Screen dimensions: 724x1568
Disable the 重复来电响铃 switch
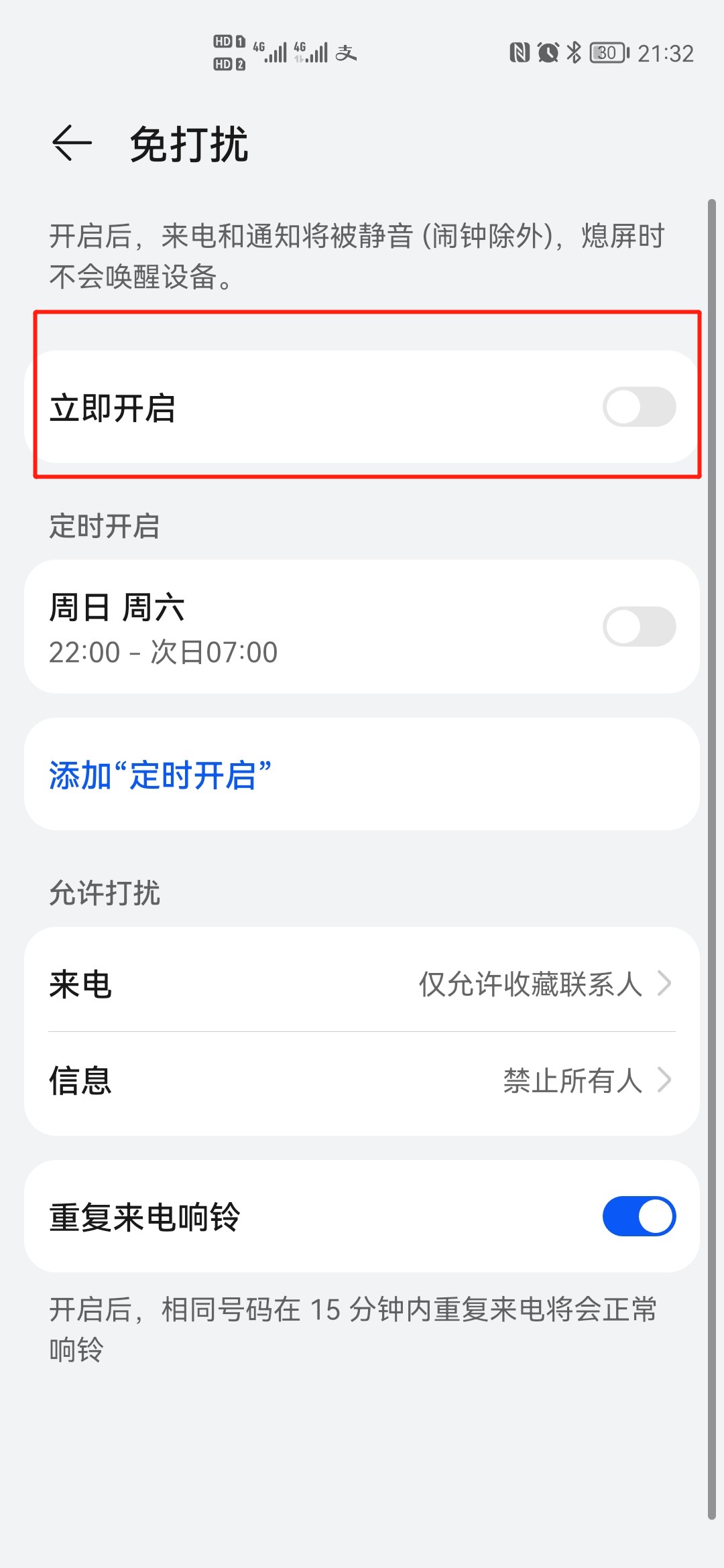pos(639,1216)
